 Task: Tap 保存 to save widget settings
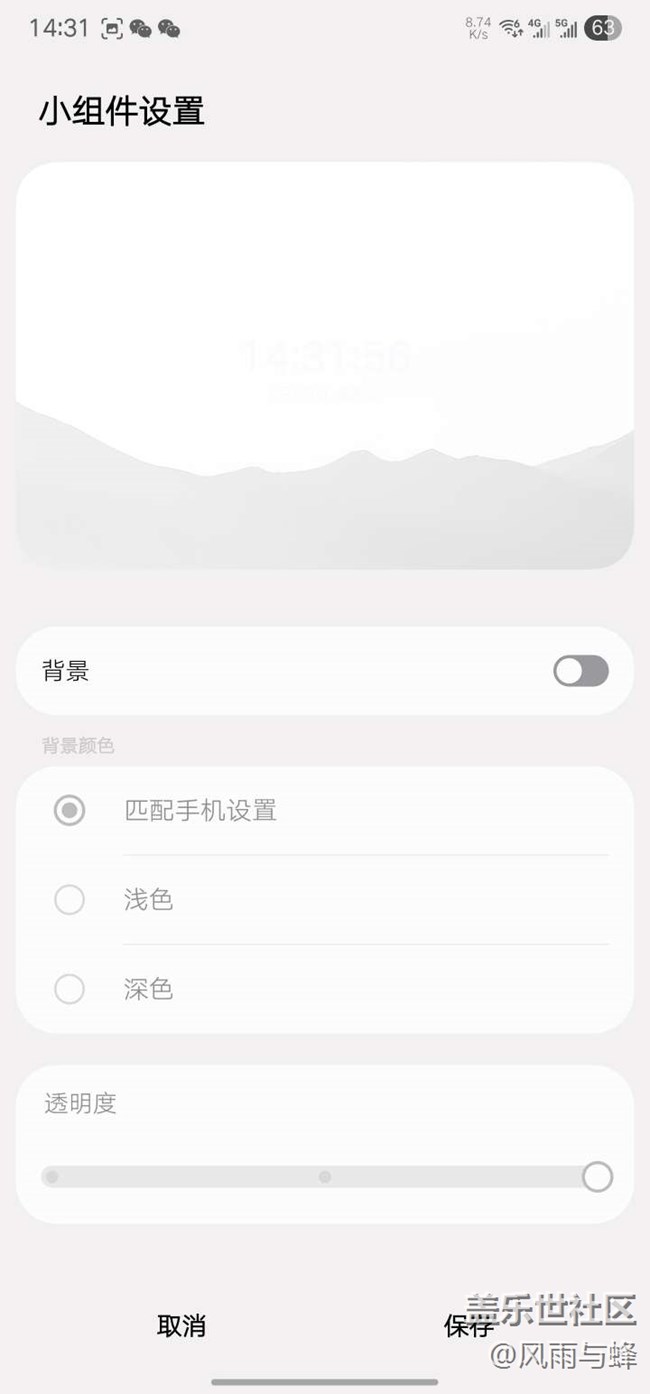[469, 1326]
